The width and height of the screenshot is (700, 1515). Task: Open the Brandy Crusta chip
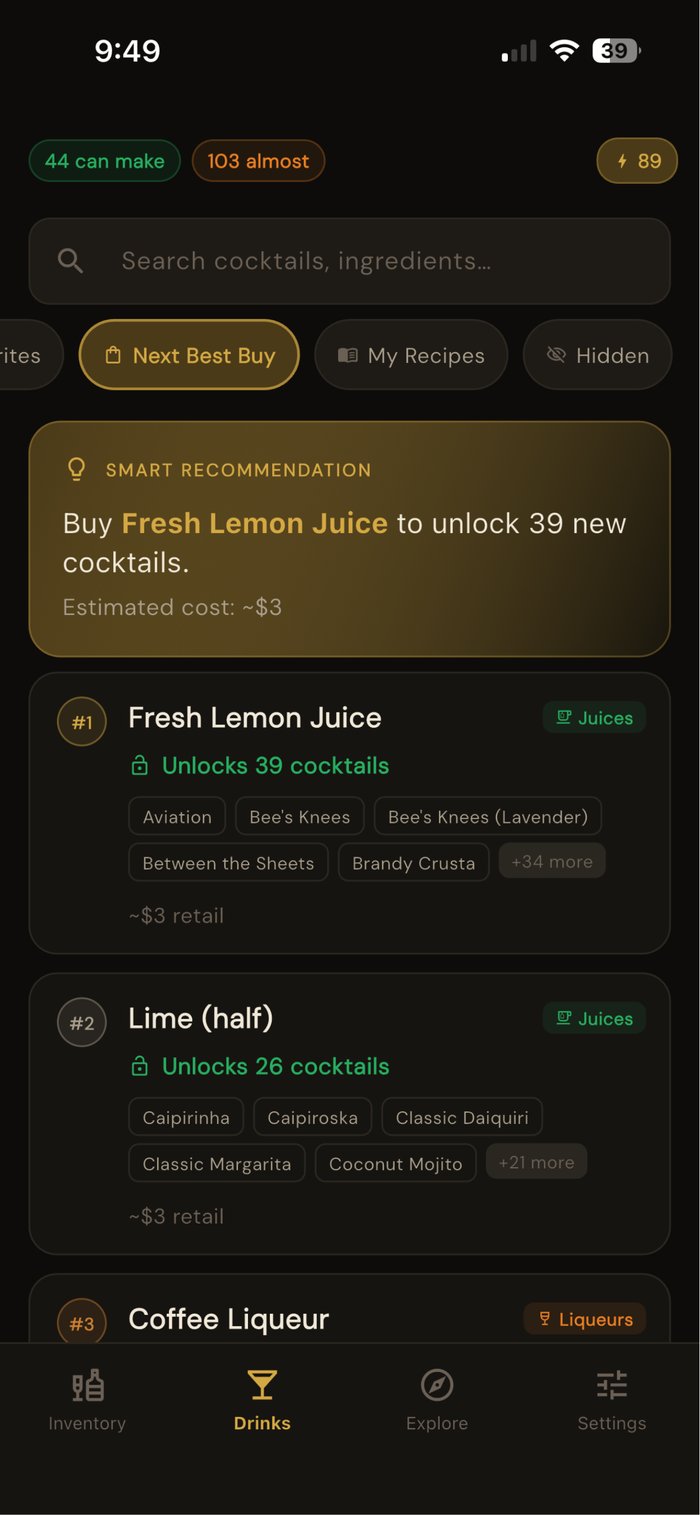click(413, 862)
